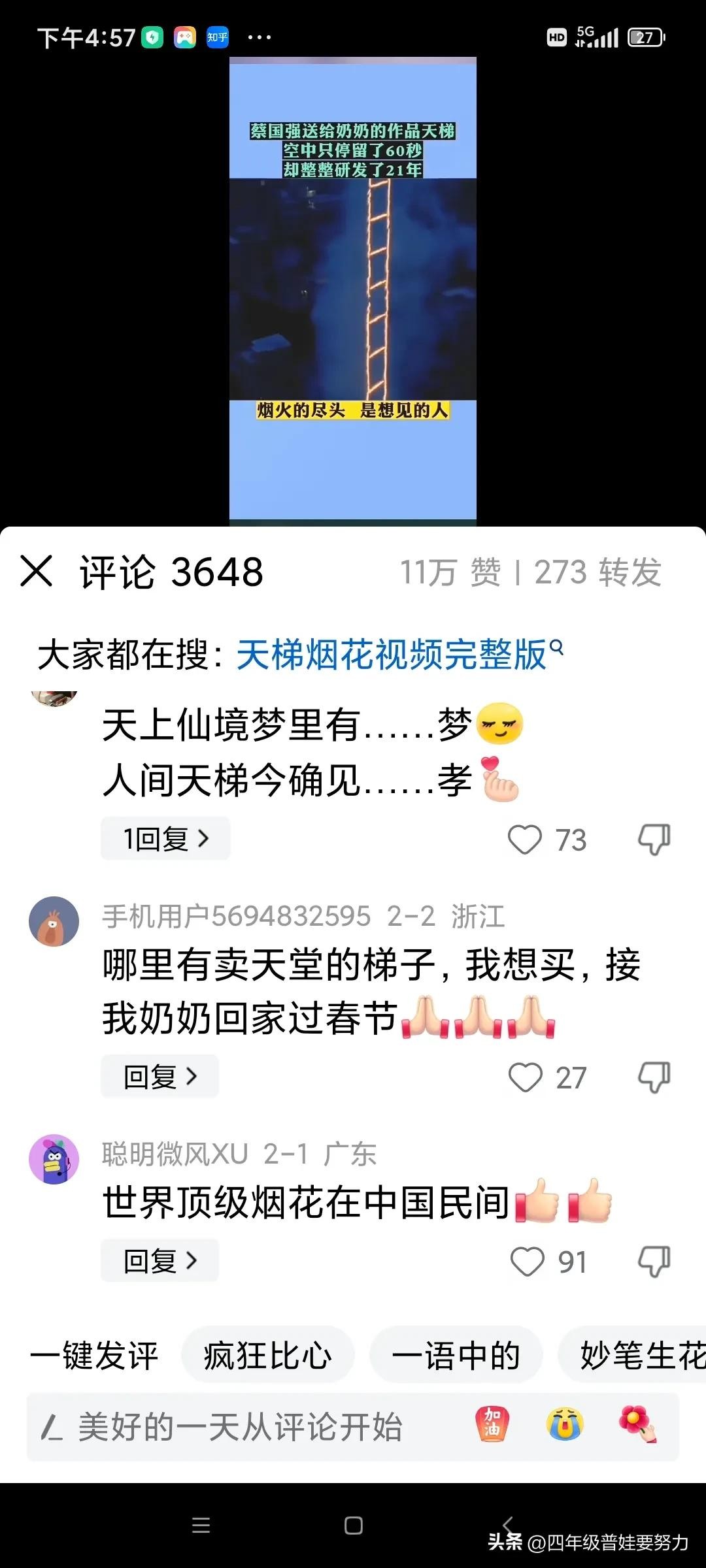The height and width of the screenshot is (1568, 706).
Task: Reply to 聪明微风XU's comment
Action: (160, 1260)
